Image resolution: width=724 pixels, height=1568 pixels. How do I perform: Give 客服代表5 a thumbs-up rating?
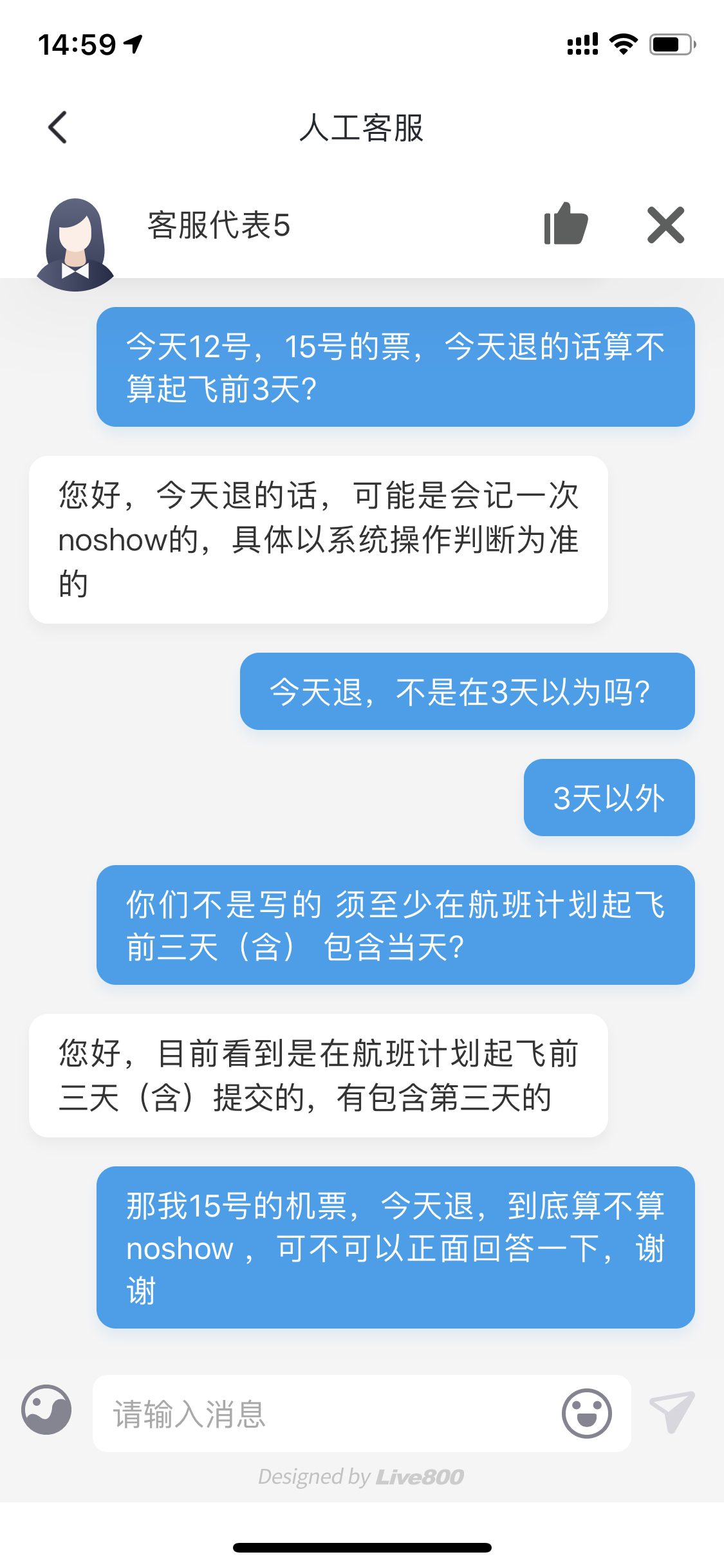pyautogui.click(x=566, y=225)
